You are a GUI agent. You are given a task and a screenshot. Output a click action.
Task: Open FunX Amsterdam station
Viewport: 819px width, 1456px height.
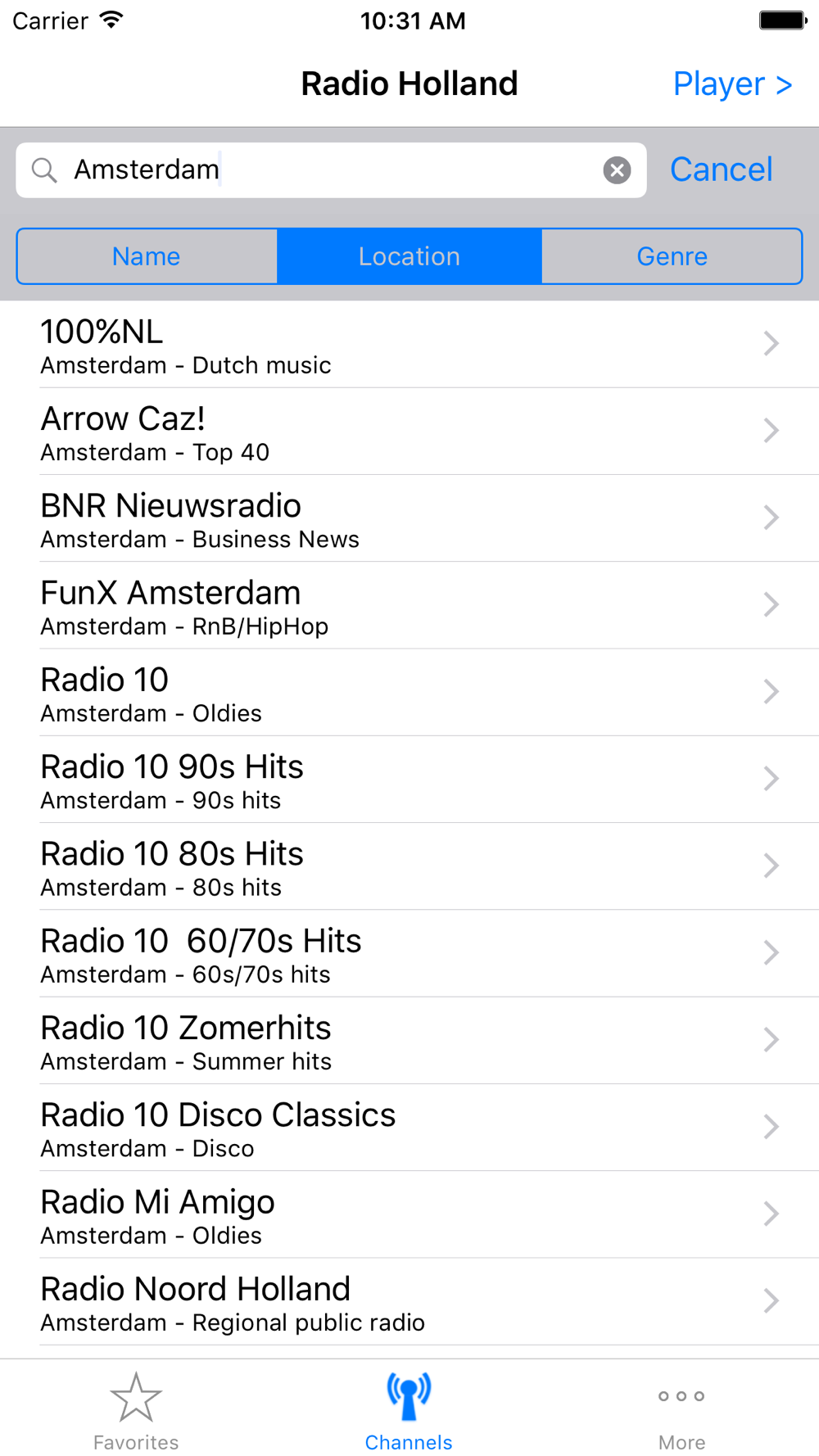coord(409,605)
